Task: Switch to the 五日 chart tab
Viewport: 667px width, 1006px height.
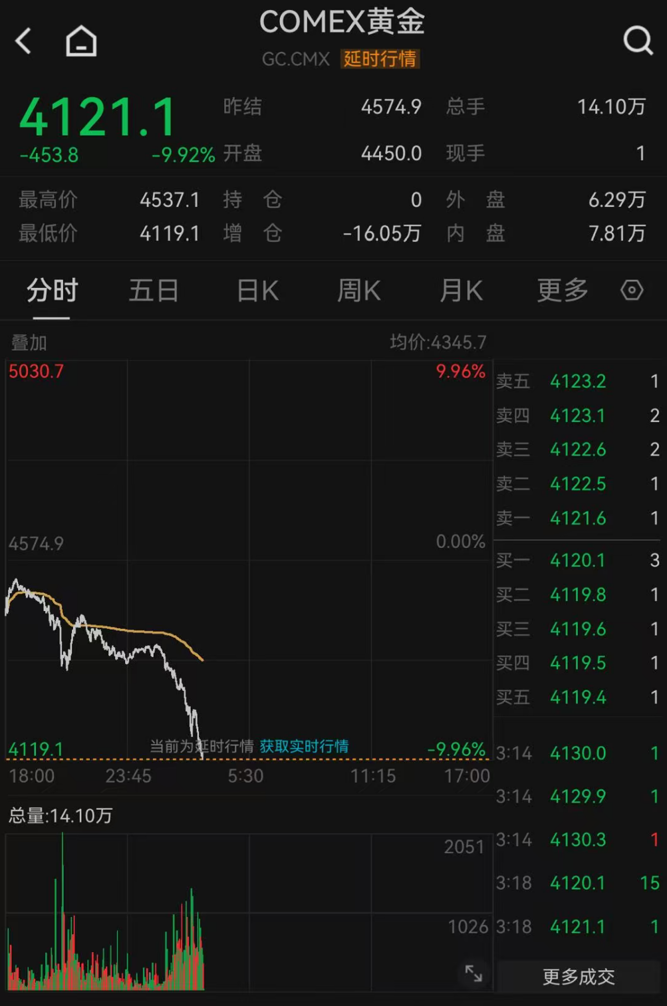Action: pos(154,291)
